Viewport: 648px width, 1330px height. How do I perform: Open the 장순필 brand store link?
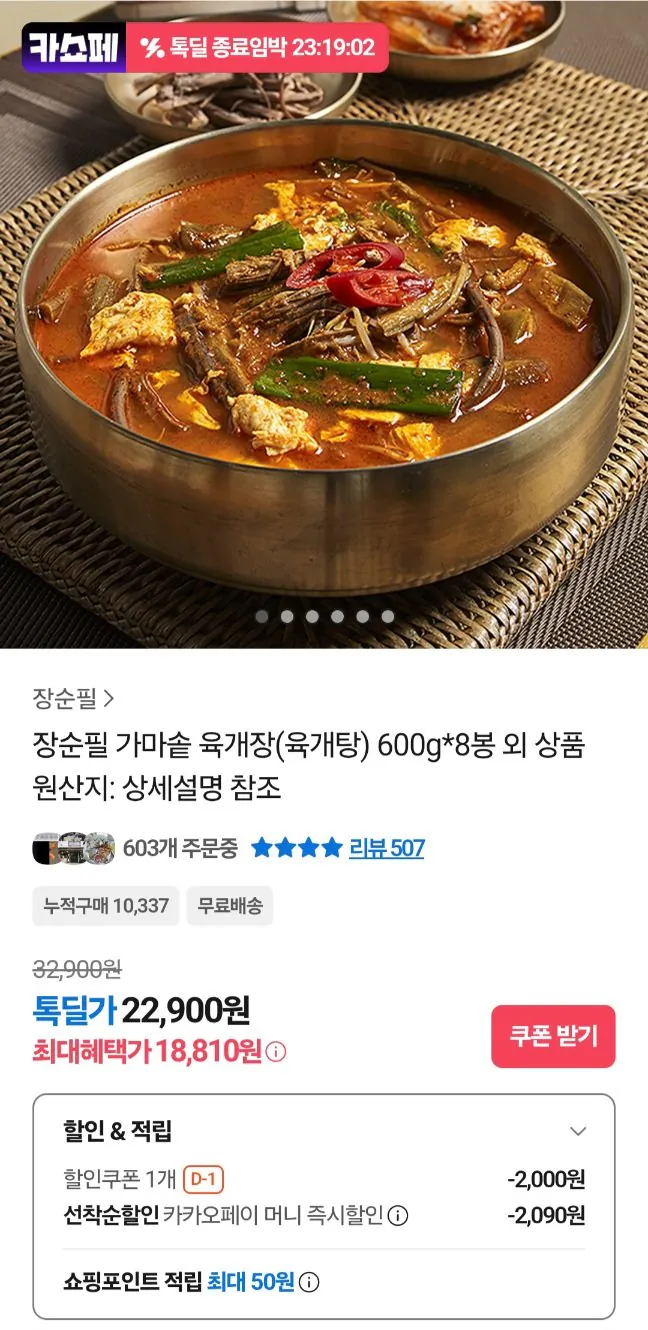73,698
